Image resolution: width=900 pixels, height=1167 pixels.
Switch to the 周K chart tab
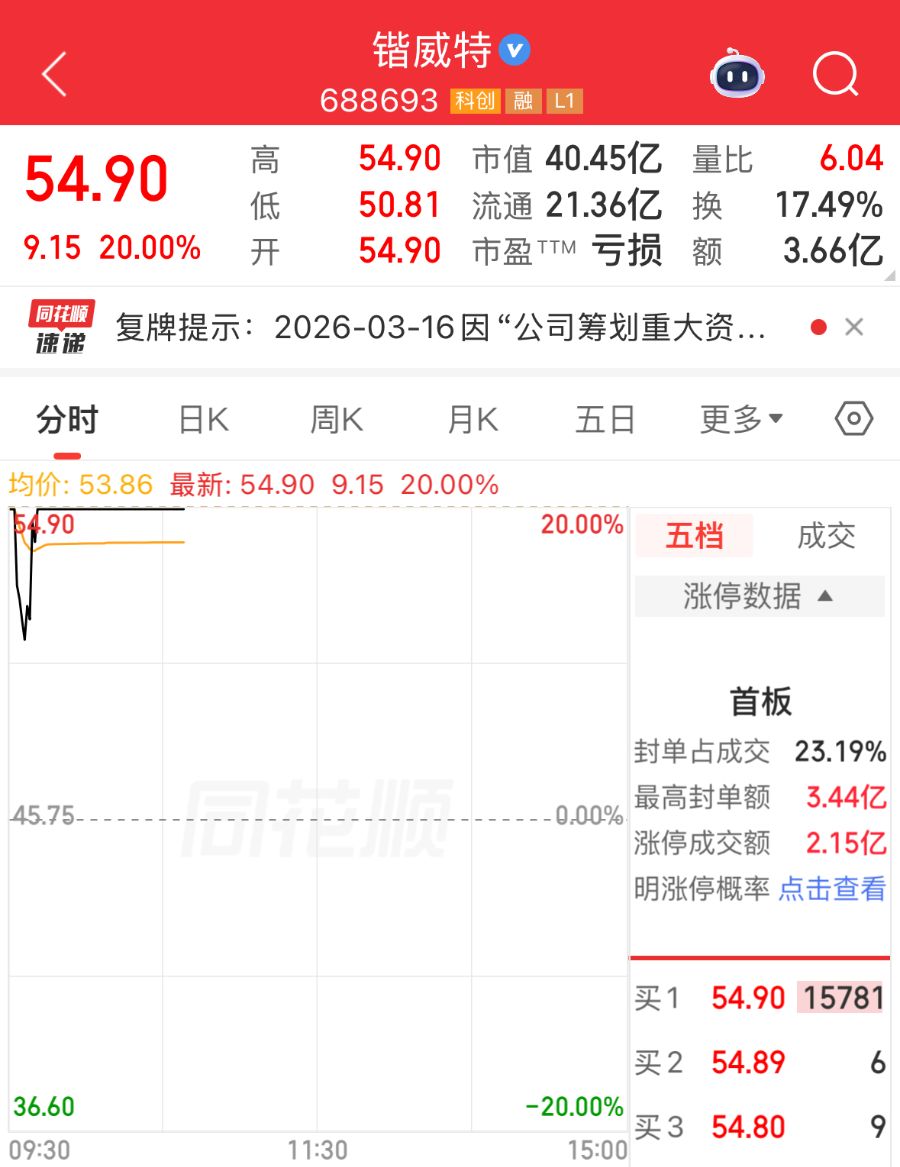pos(337,420)
